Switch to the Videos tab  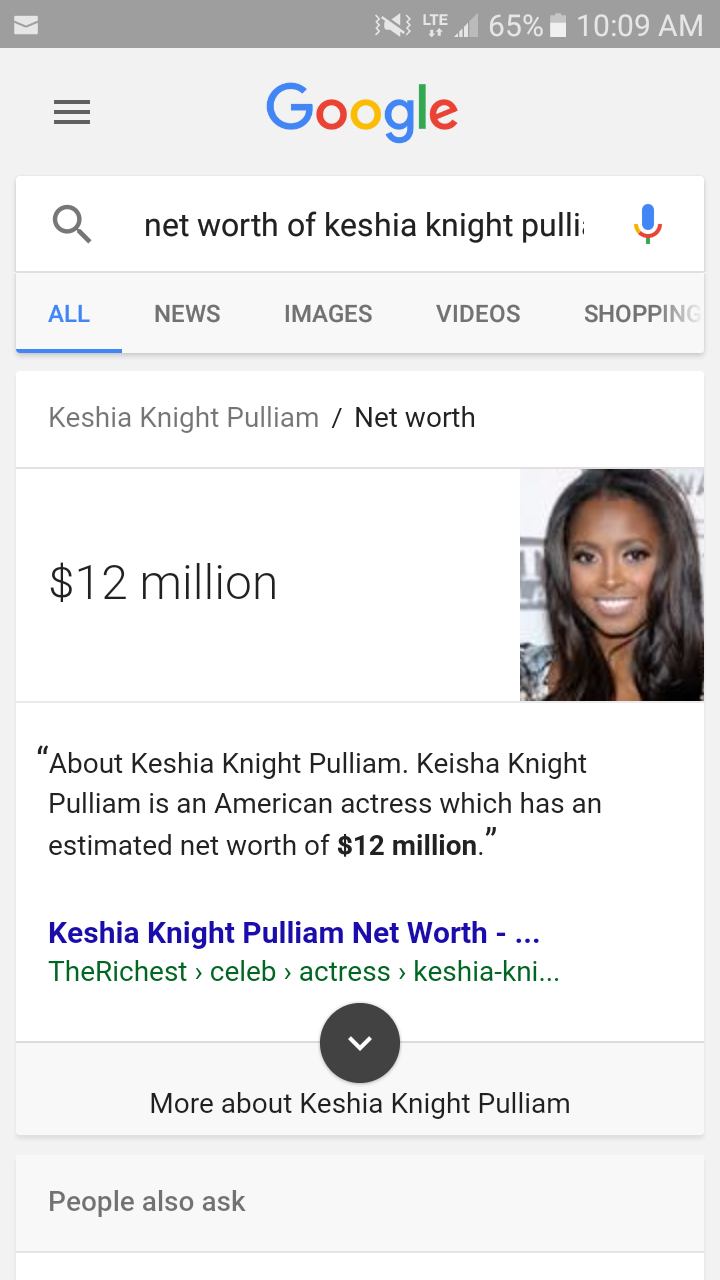coord(478,314)
